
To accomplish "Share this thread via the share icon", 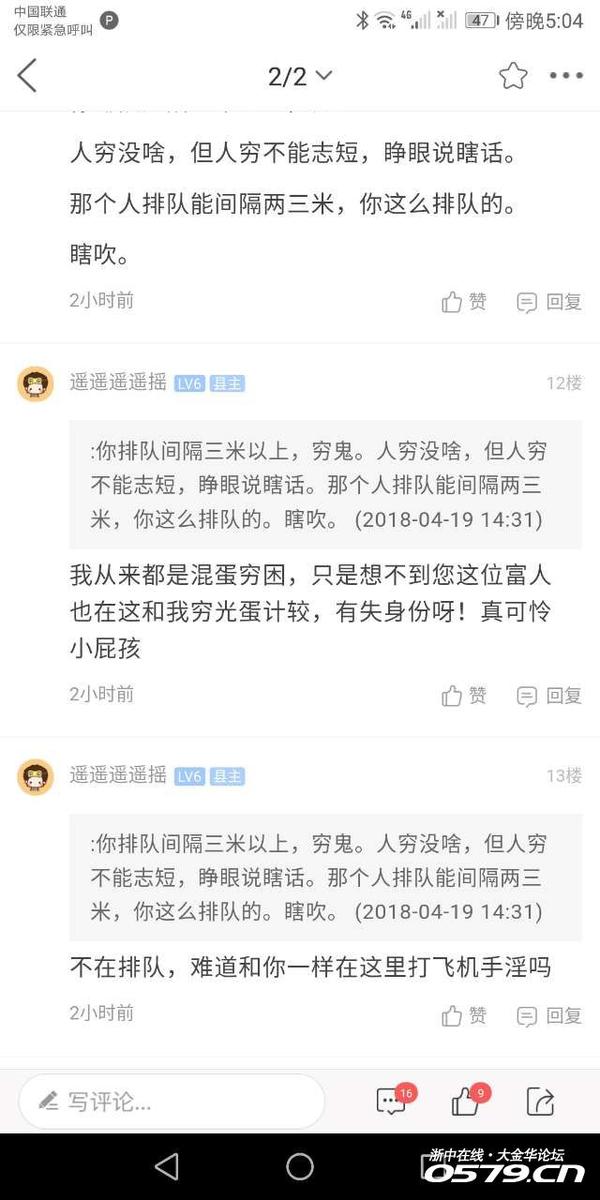I will 540,1102.
